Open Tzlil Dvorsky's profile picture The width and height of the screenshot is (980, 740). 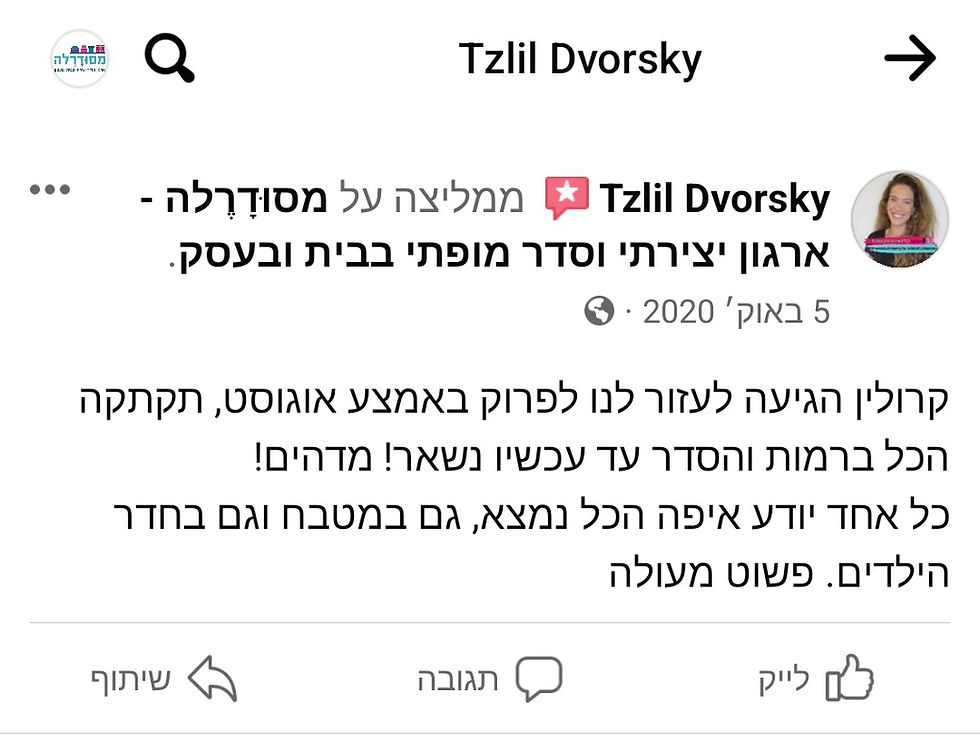[899, 218]
